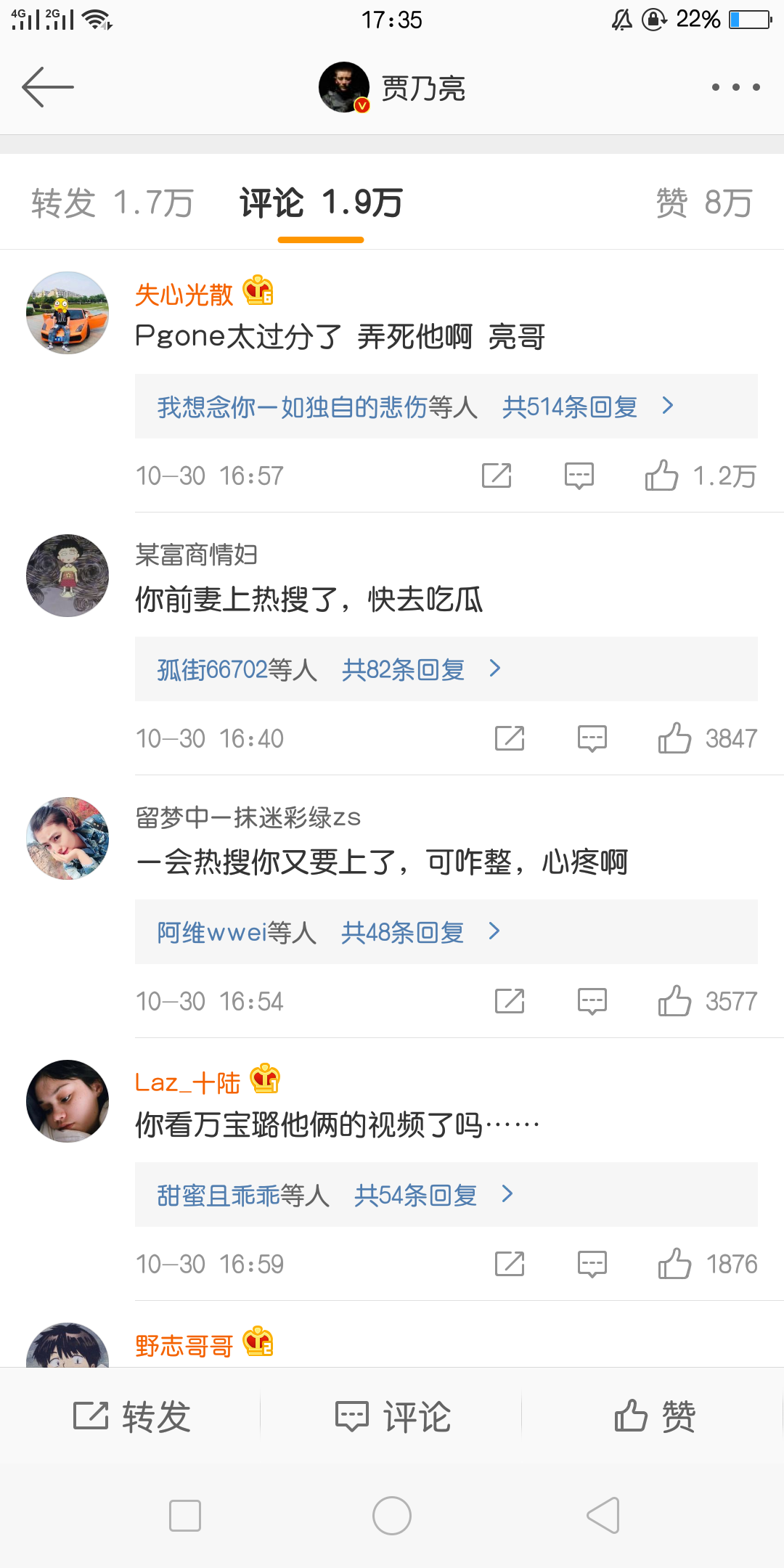784x1568 pixels.
Task: Switch to the 转发 1.7万 tab
Action: (113, 203)
